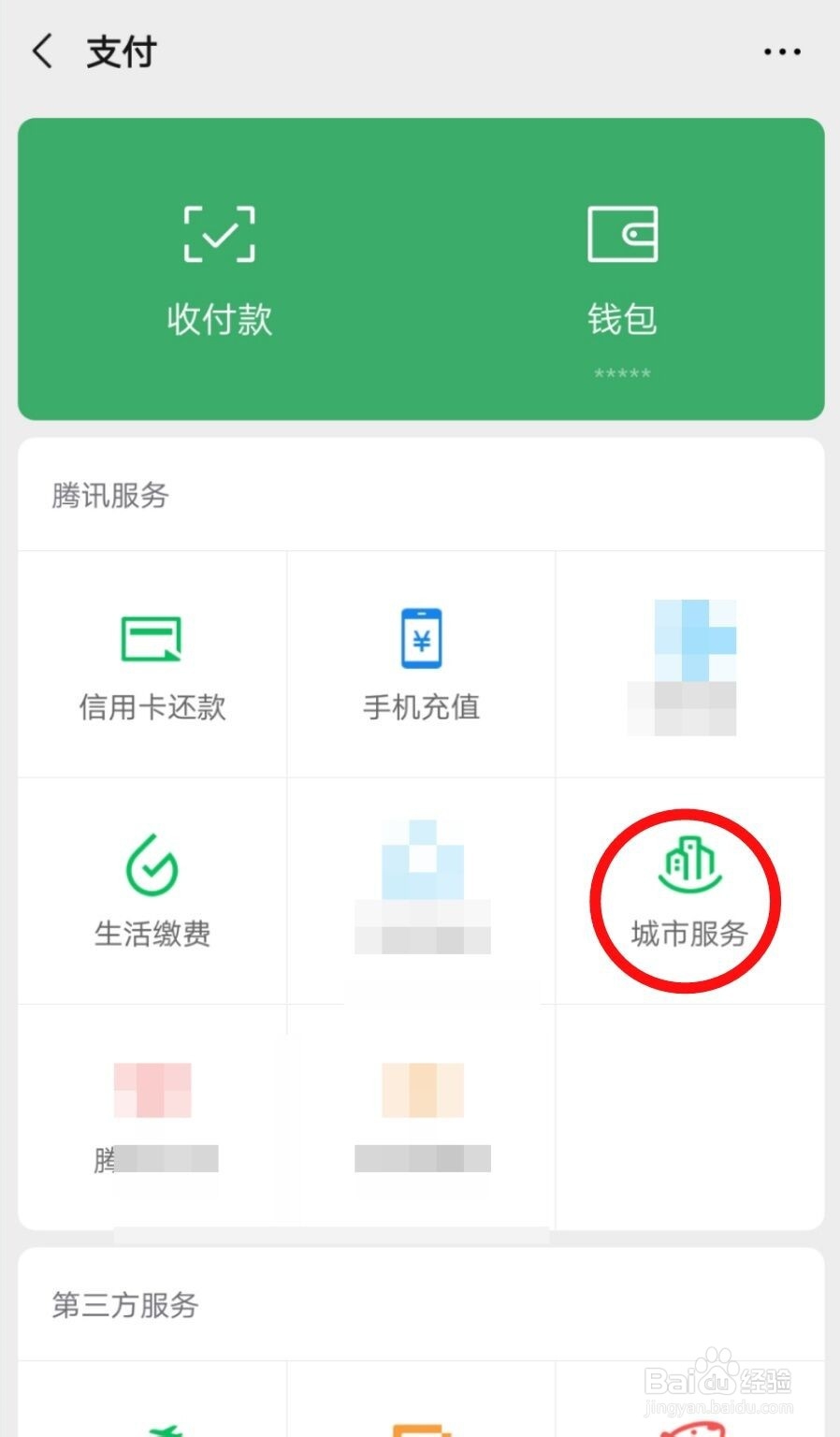Tap the hidden balance dots under 钱包
The image size is (840, 1437).
[622, 372]
